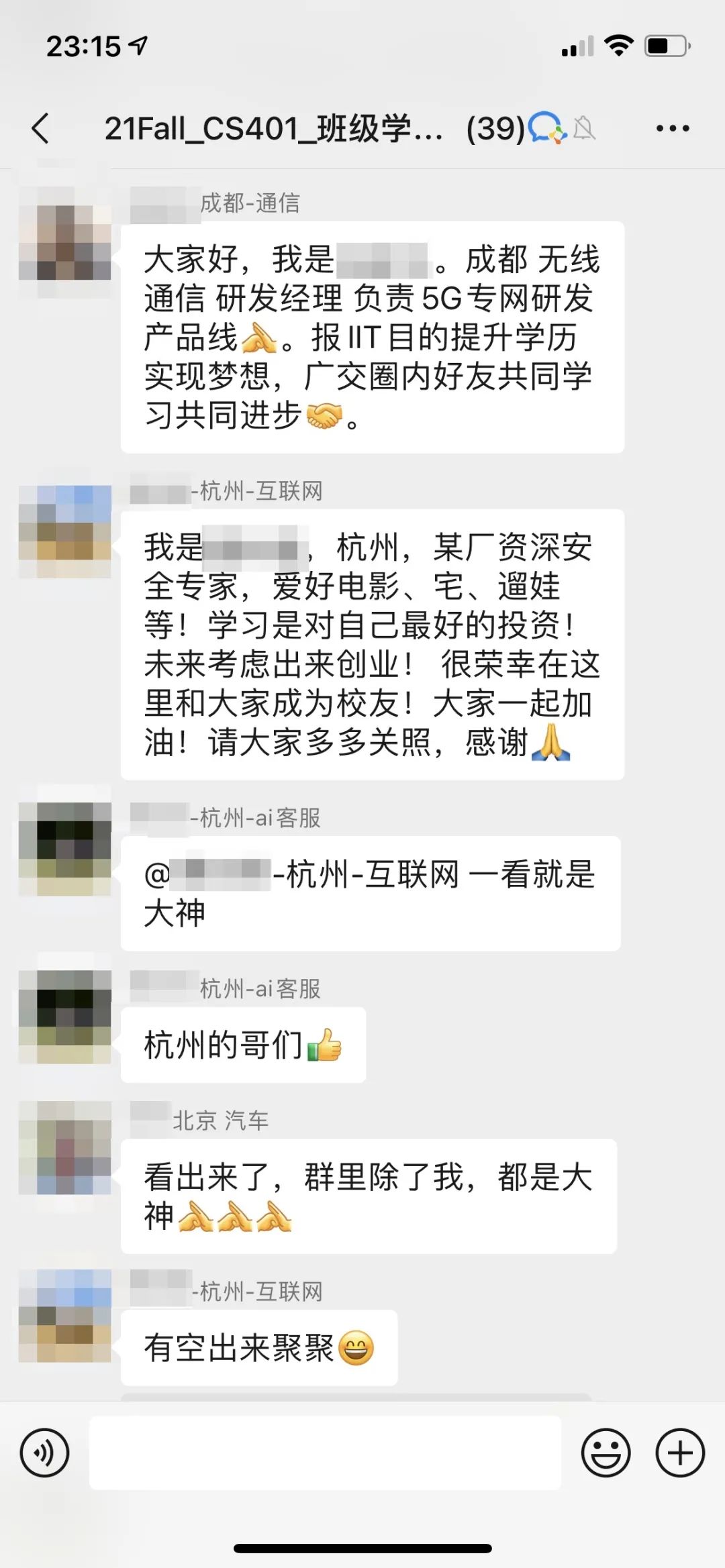Tap the @mention in 一看就是大神 message

click(x=301, y=875)
